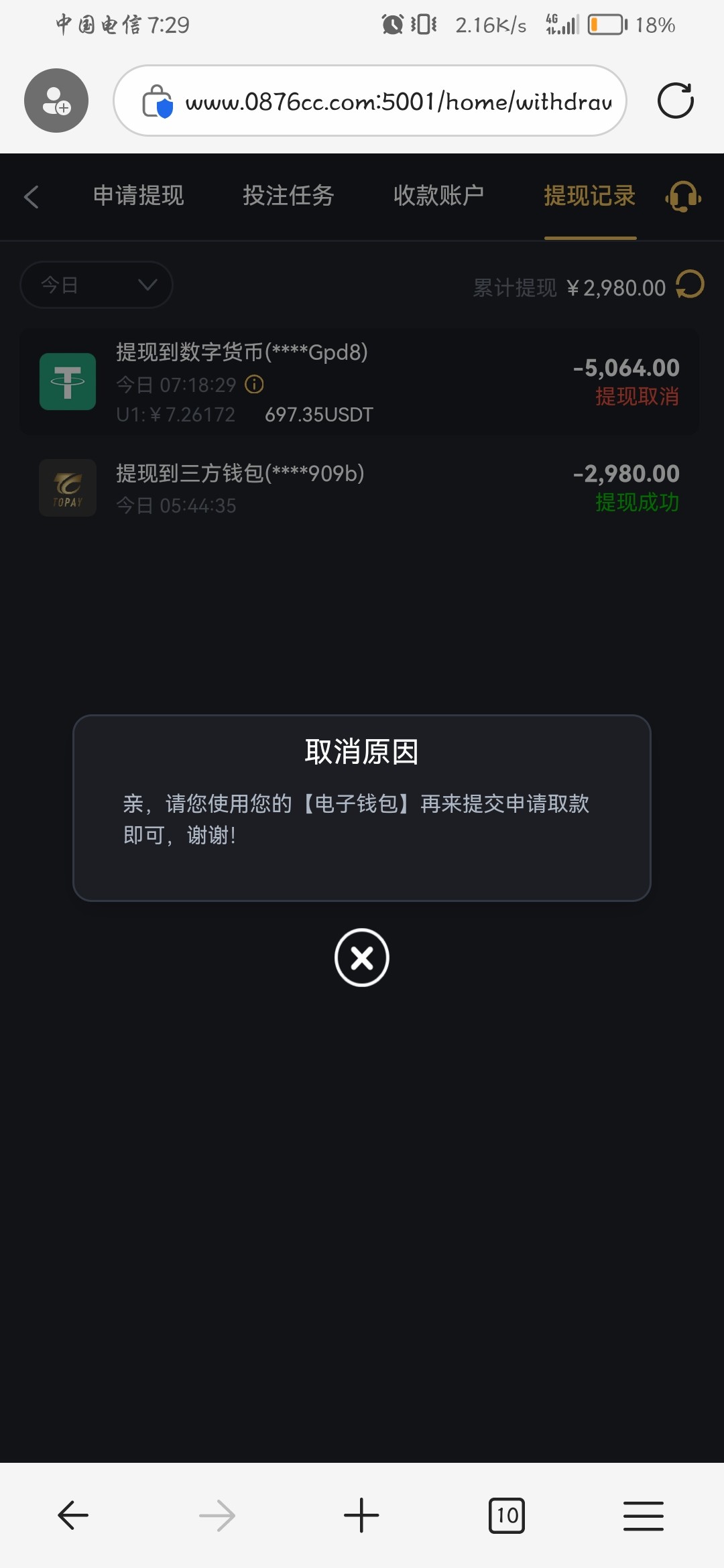Open the info icon beside 今日 07:18:29

pyautogui.click(x=254, y=384)
